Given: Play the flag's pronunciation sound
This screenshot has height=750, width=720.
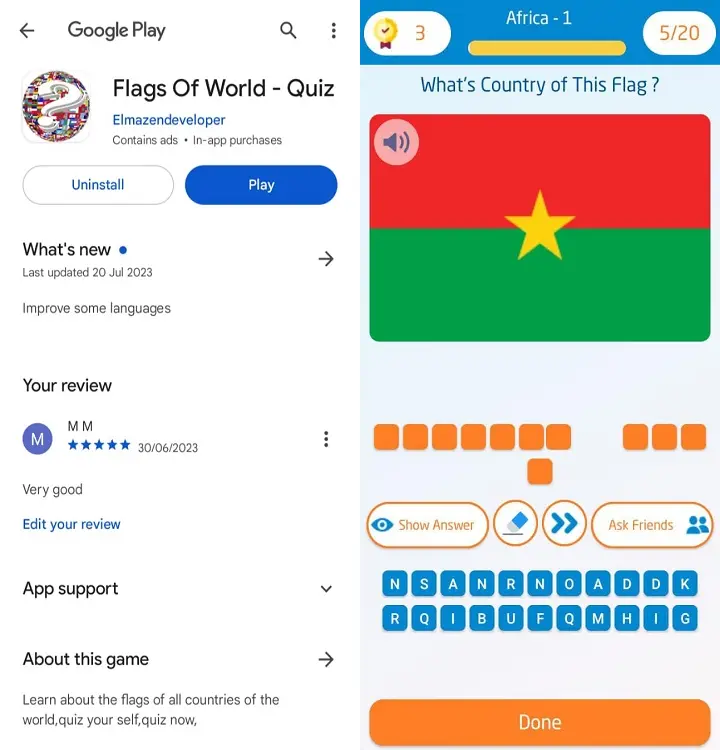Looking at the screenshot, I should (396, 143).
